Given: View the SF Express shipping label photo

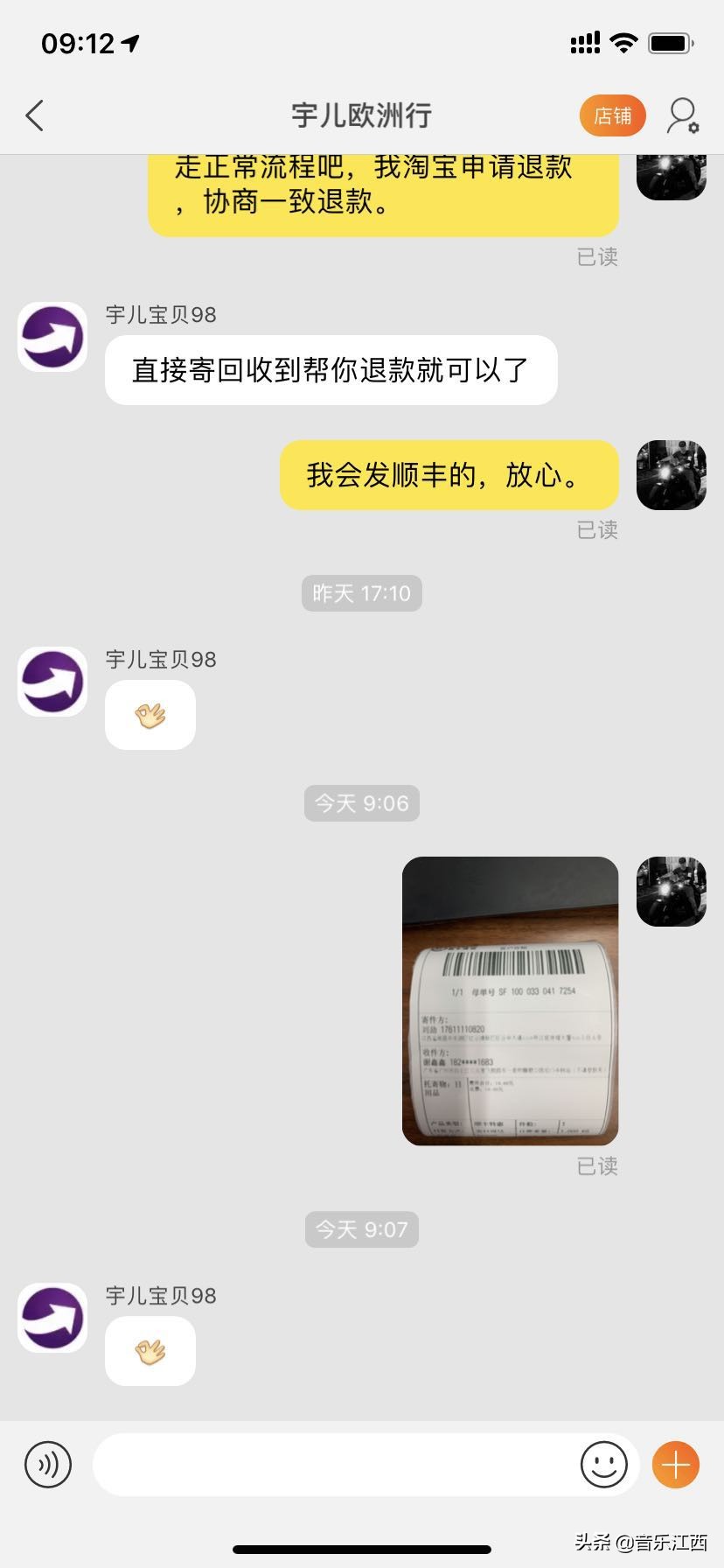Looking at the screenshot, I should [510, 1001].
